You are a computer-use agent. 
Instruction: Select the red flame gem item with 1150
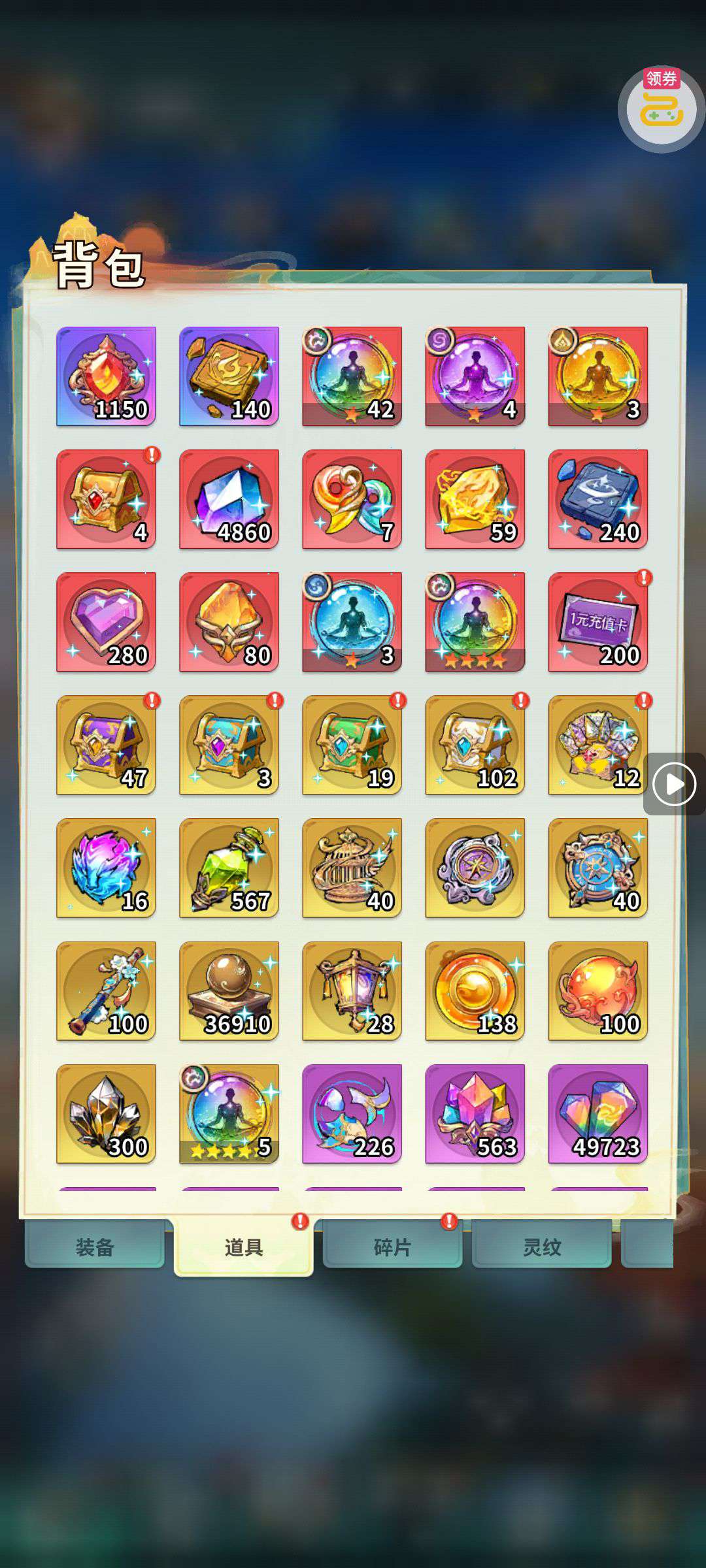click(x=106, y=376)
